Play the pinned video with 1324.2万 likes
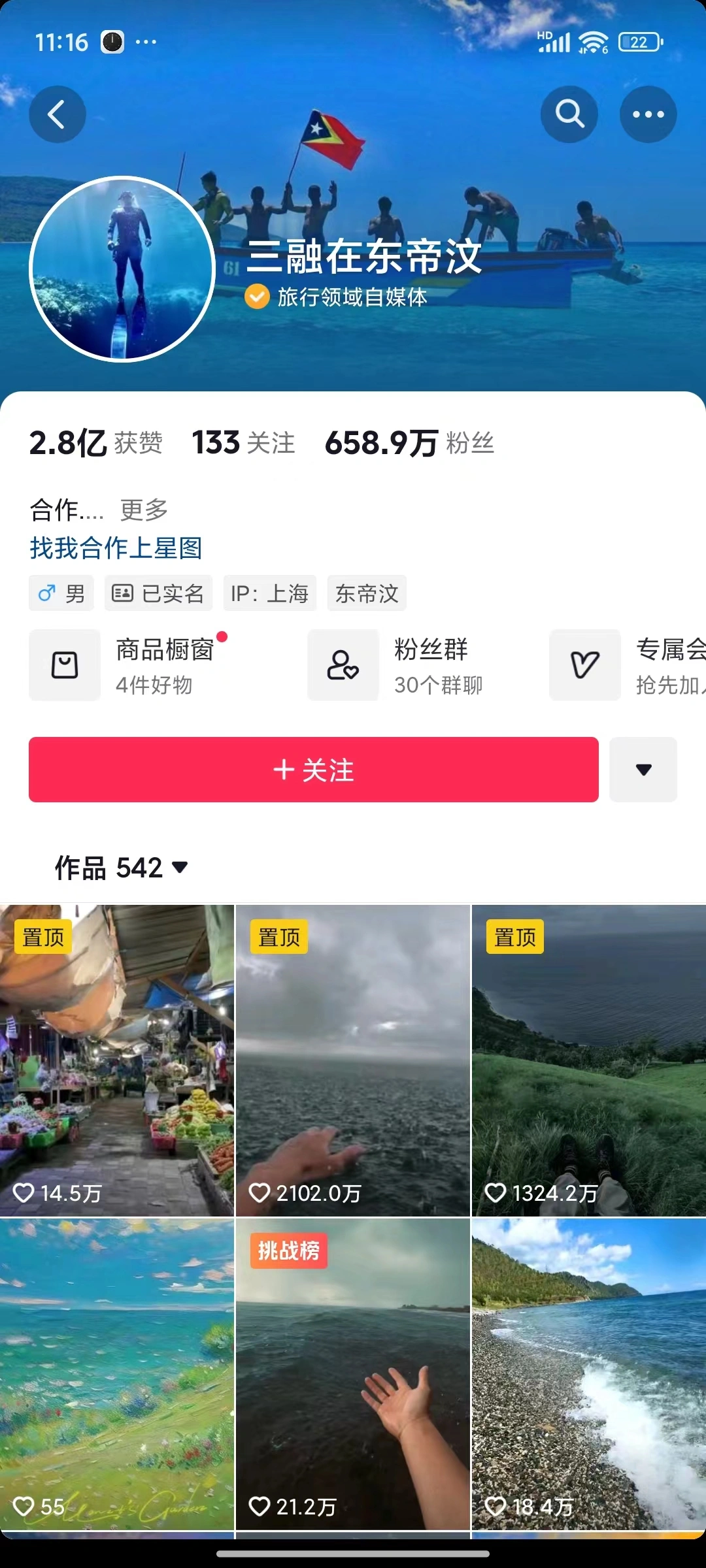The height and width of the screenshot is (1568, 706). click(589, 1060)
